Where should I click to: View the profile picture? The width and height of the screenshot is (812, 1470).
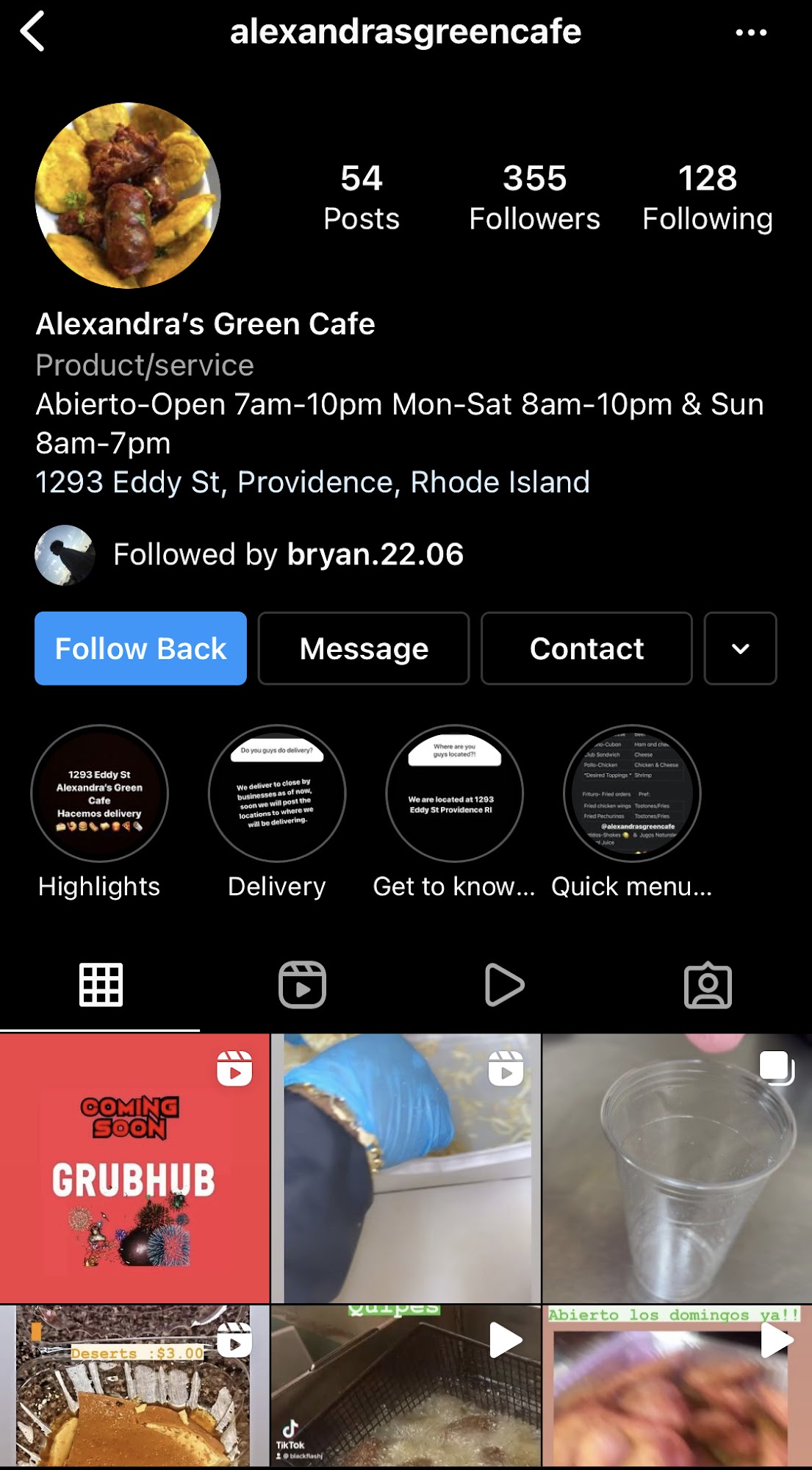pyautogui.click(x=128, y=196)
